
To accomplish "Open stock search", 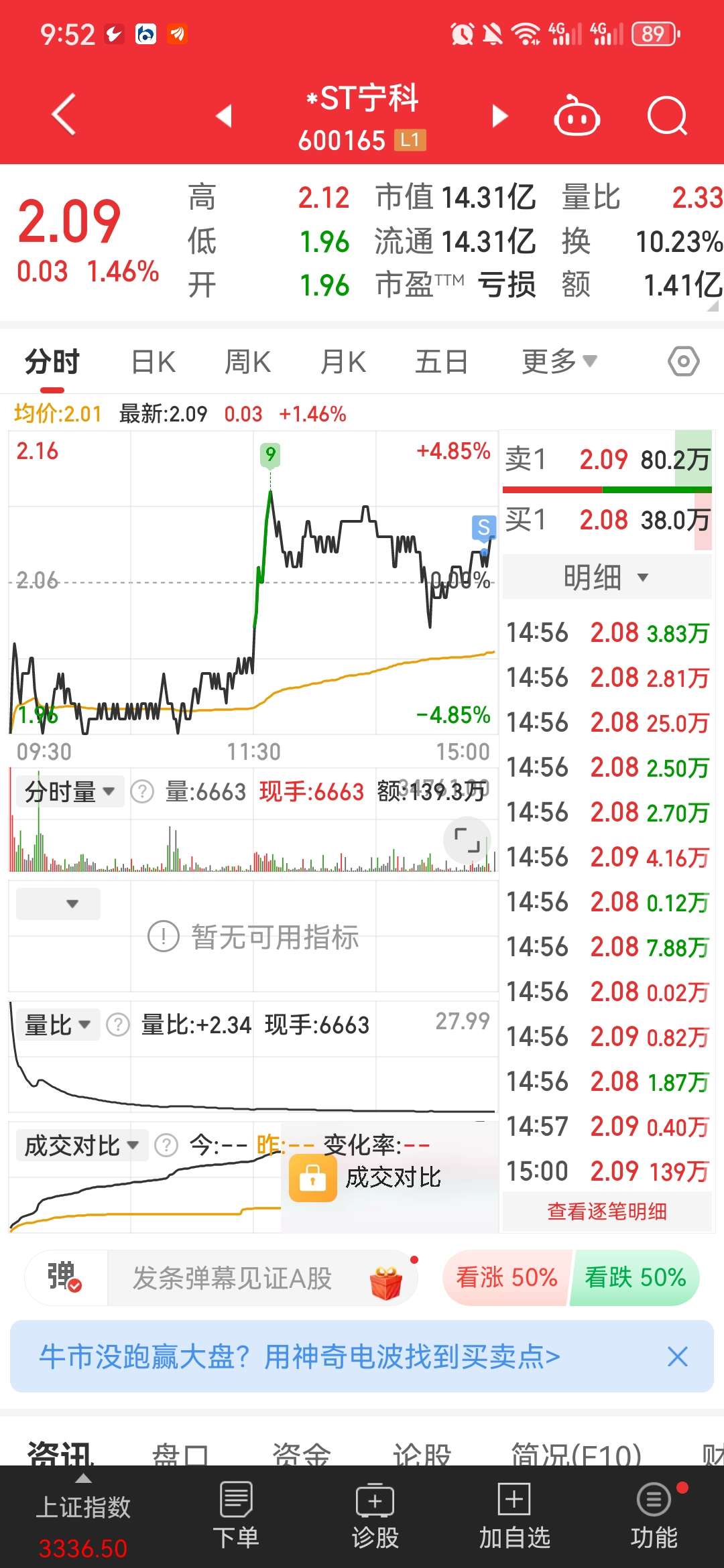I will pos(668,116).
